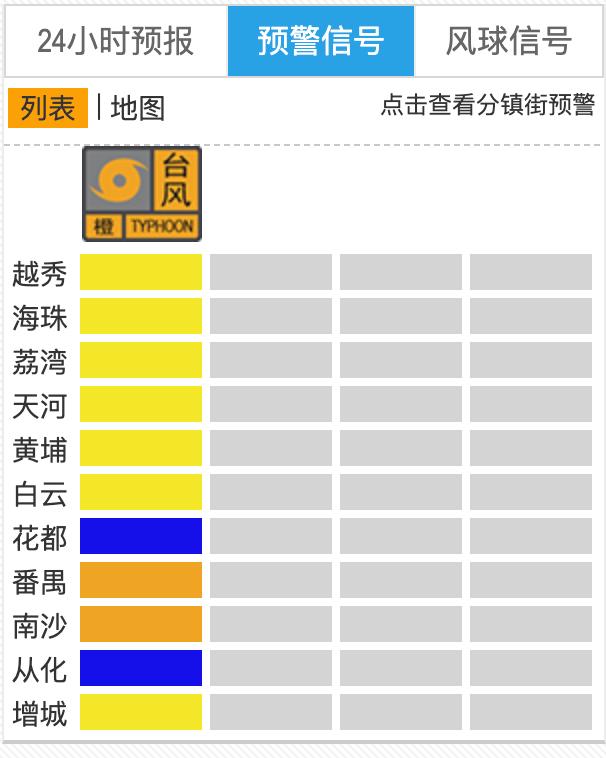Image resolution: width=606 pixels, height=758 pixels.
Task: Switch to 地图 view
Action: (138, 108)
